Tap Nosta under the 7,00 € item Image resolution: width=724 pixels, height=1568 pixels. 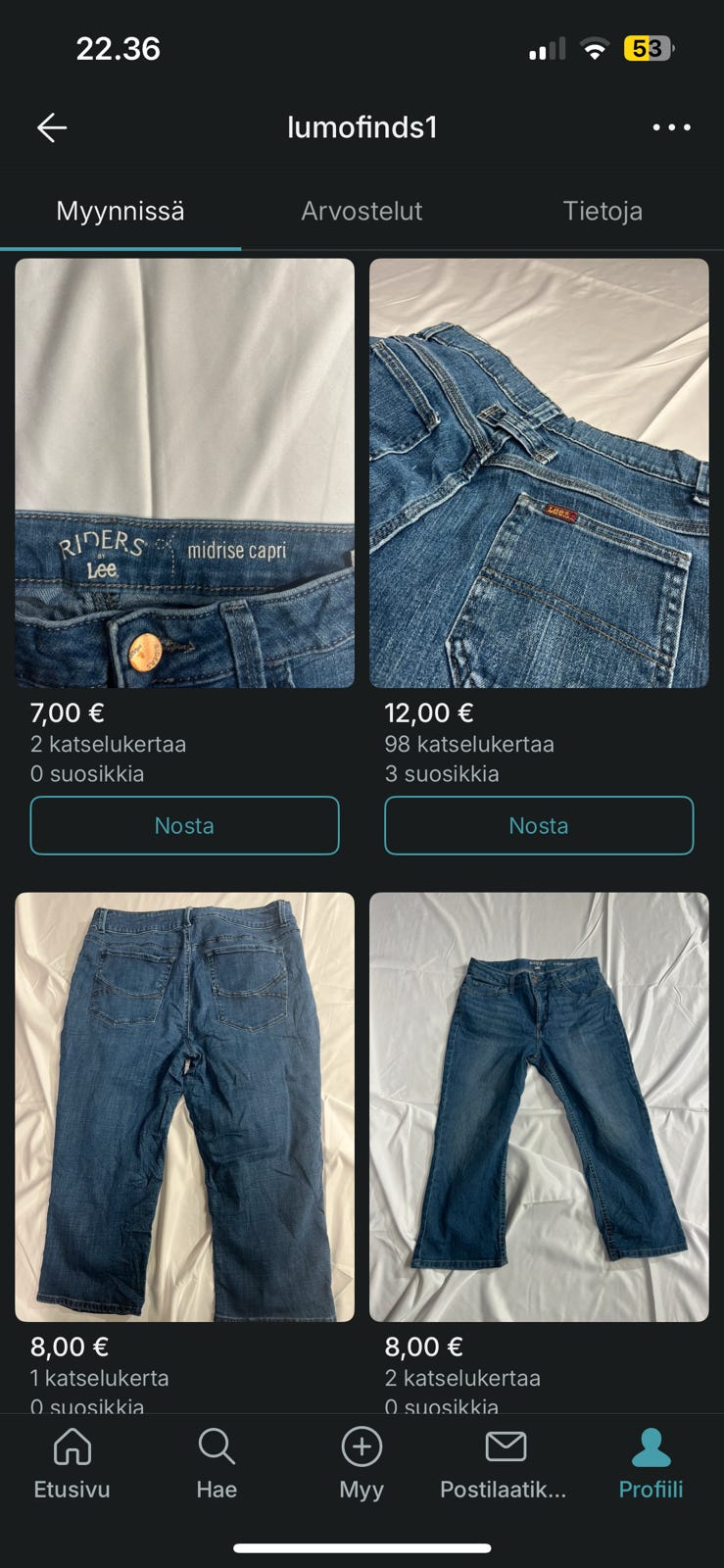(x=184, y=825)
